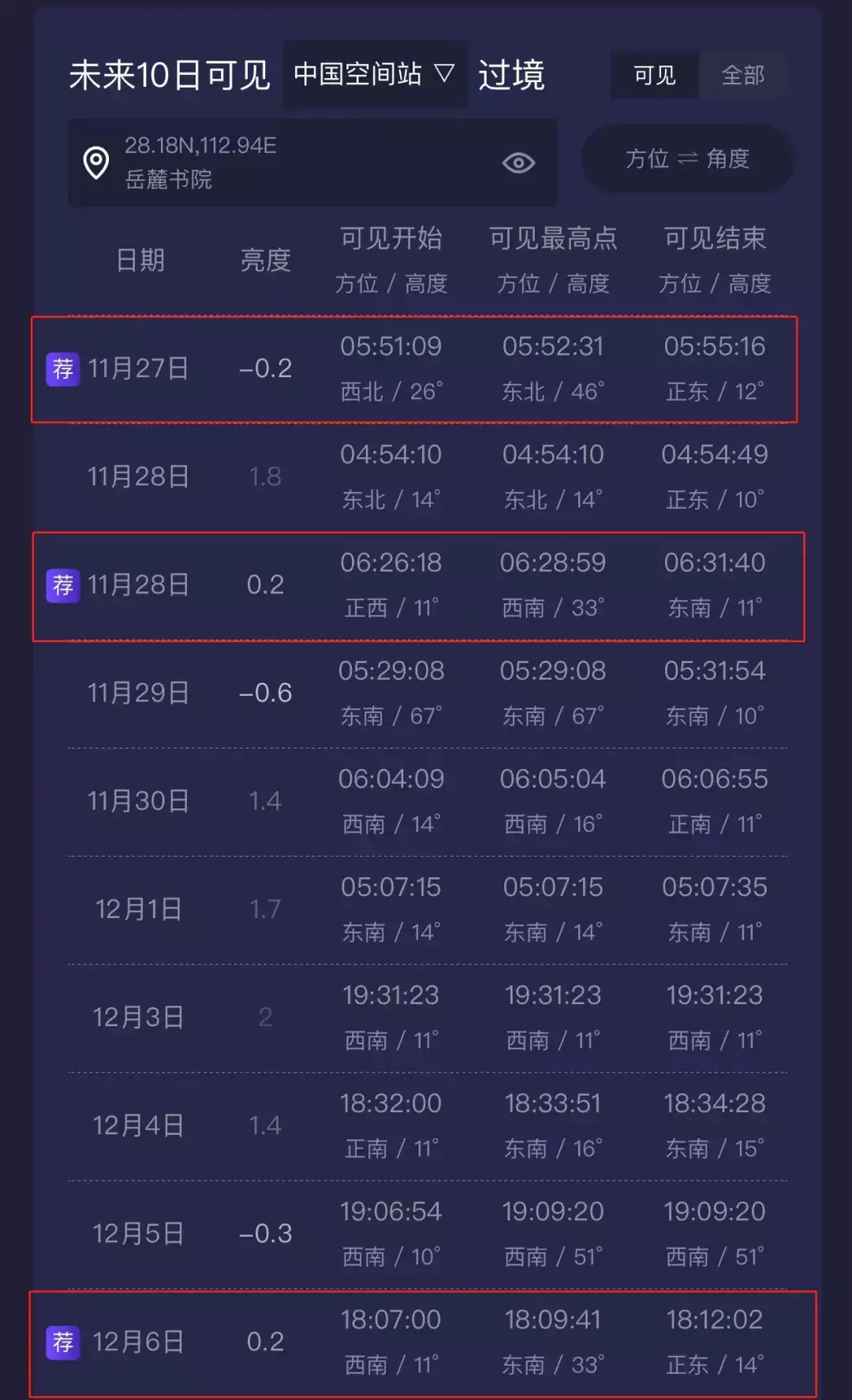Click the 未来10日可见 heading
The image size is (852, 1400).
[x=169, y=73]
